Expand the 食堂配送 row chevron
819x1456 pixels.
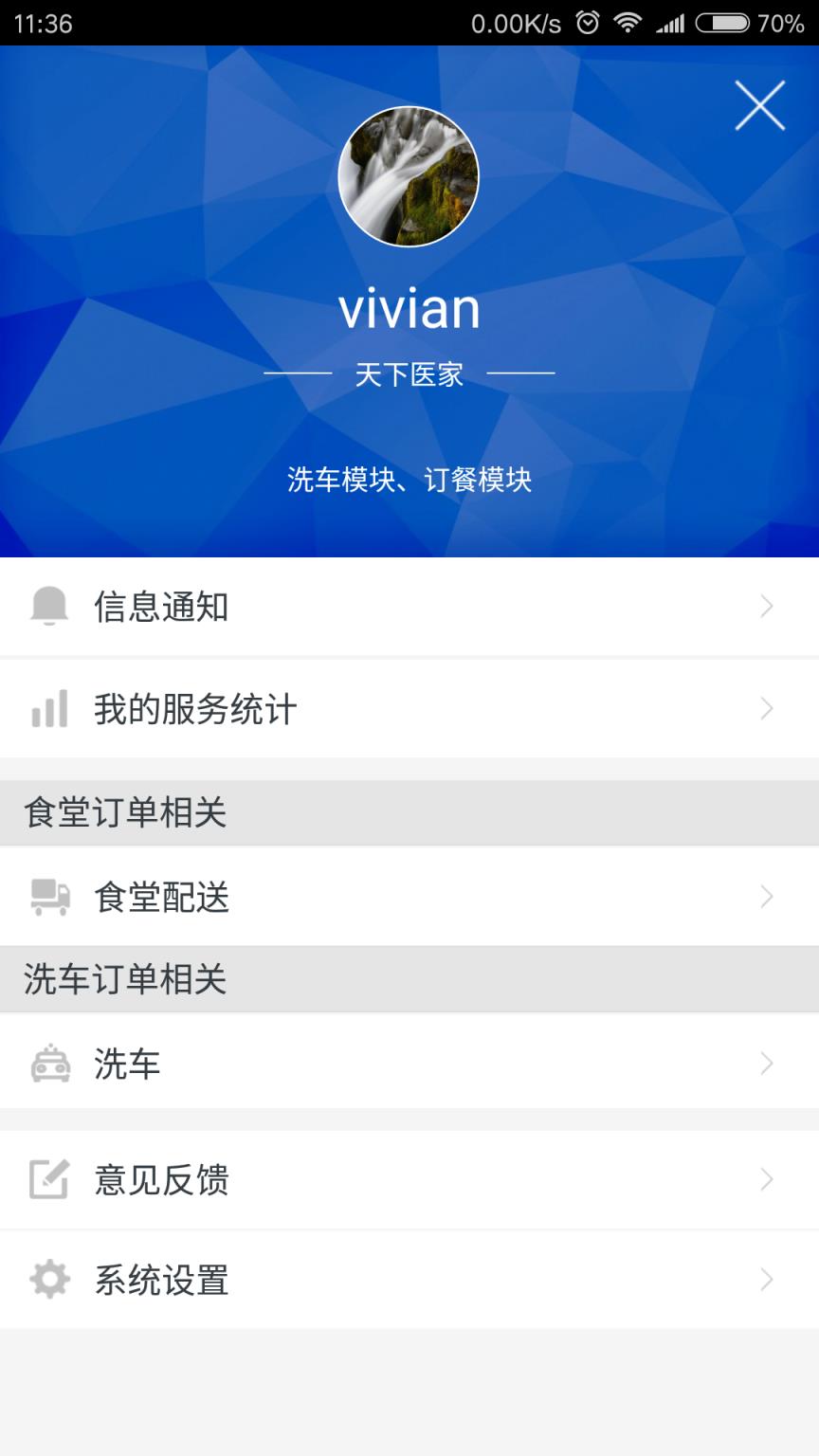(767, 896)
